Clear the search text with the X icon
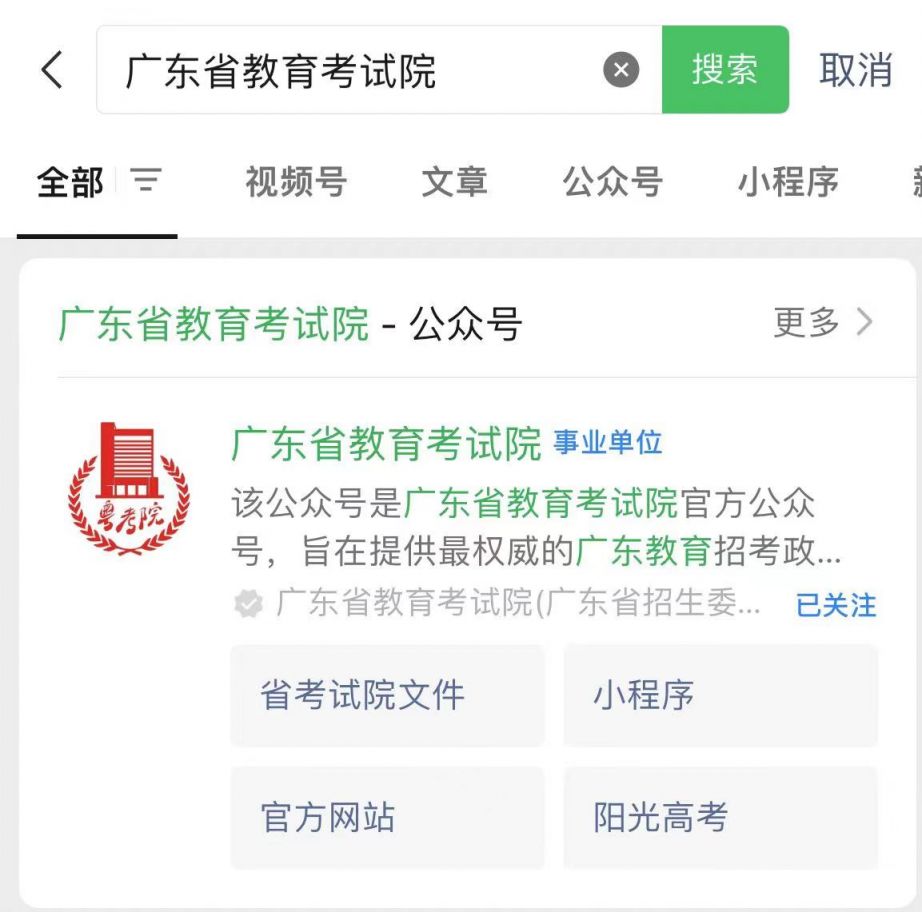The height and width of the screenshot is (912, 922). [x=621, y=70]
